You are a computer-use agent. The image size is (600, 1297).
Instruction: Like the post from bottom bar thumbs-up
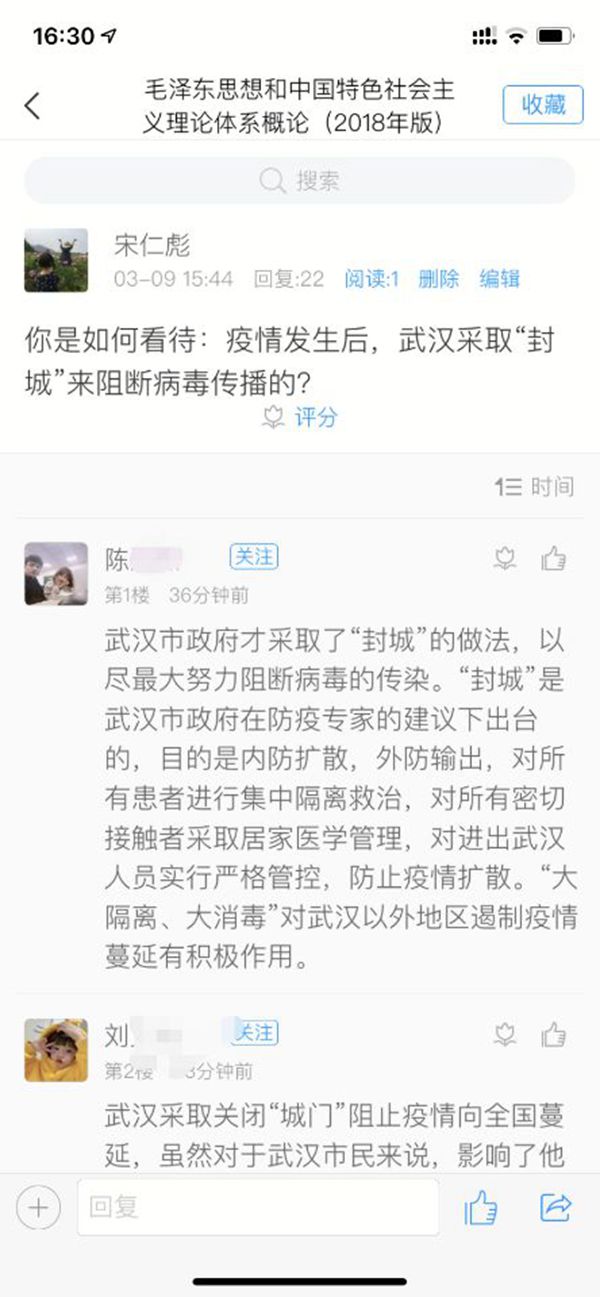pyautogui.click(x=481, y=1208)
